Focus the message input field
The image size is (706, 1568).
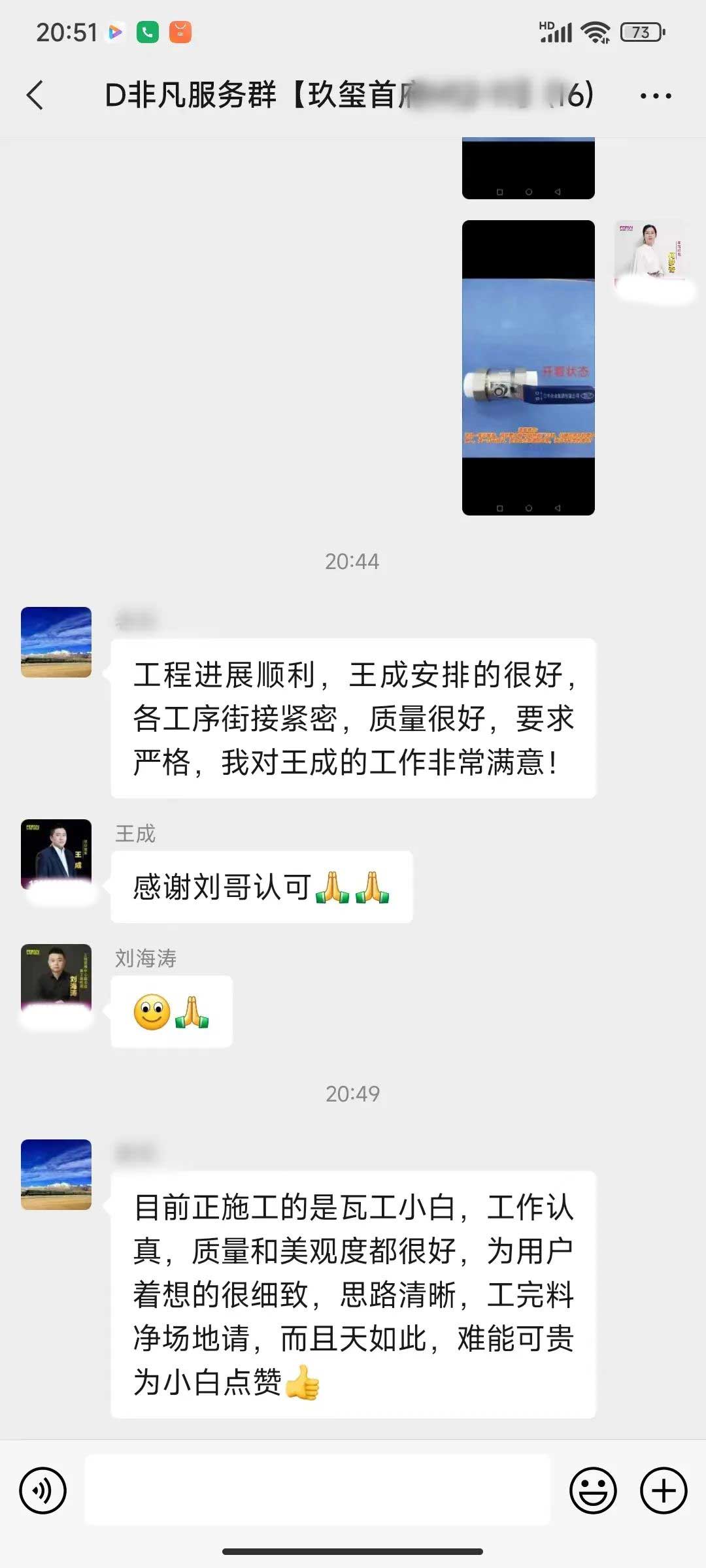pyautogui.click(x=318, y=1490)
